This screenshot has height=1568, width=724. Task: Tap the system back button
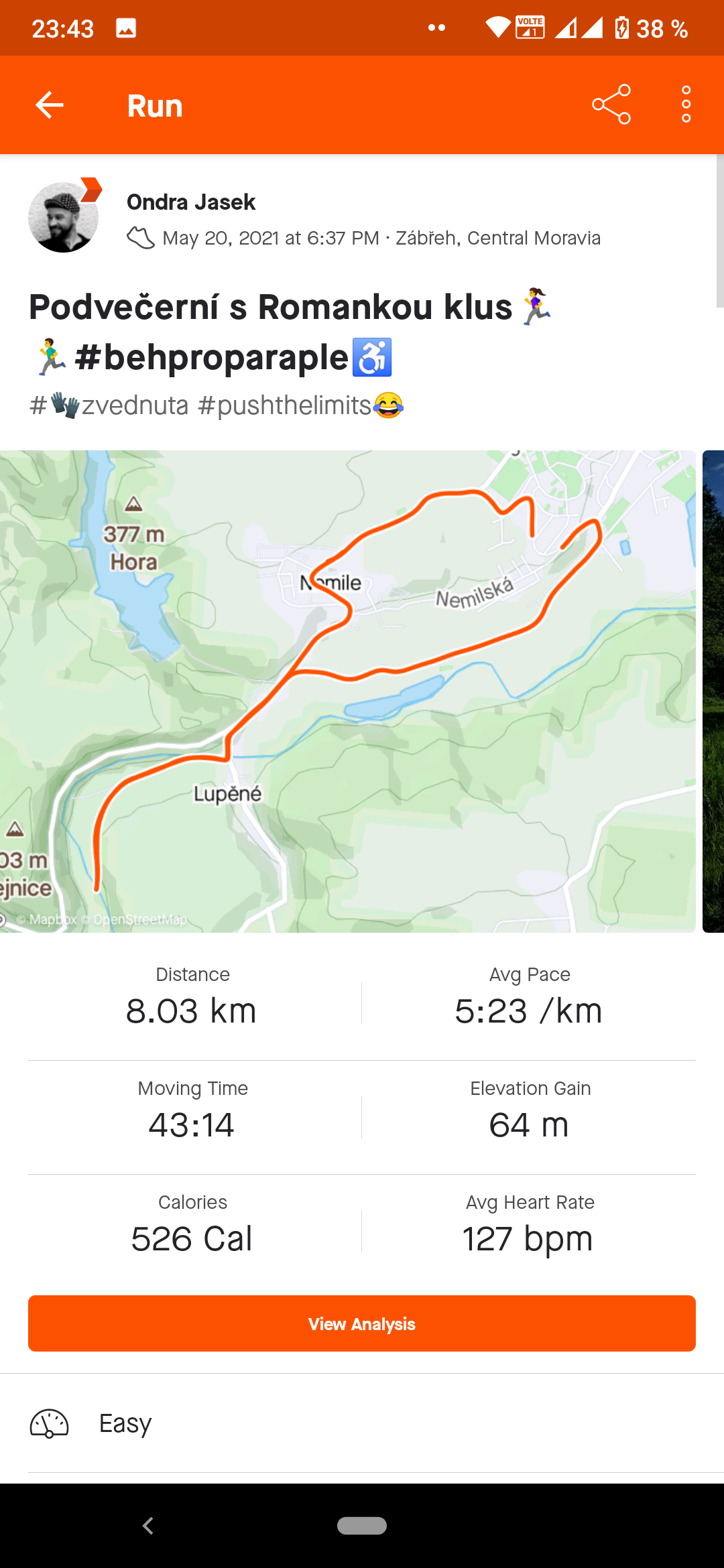148,1526
